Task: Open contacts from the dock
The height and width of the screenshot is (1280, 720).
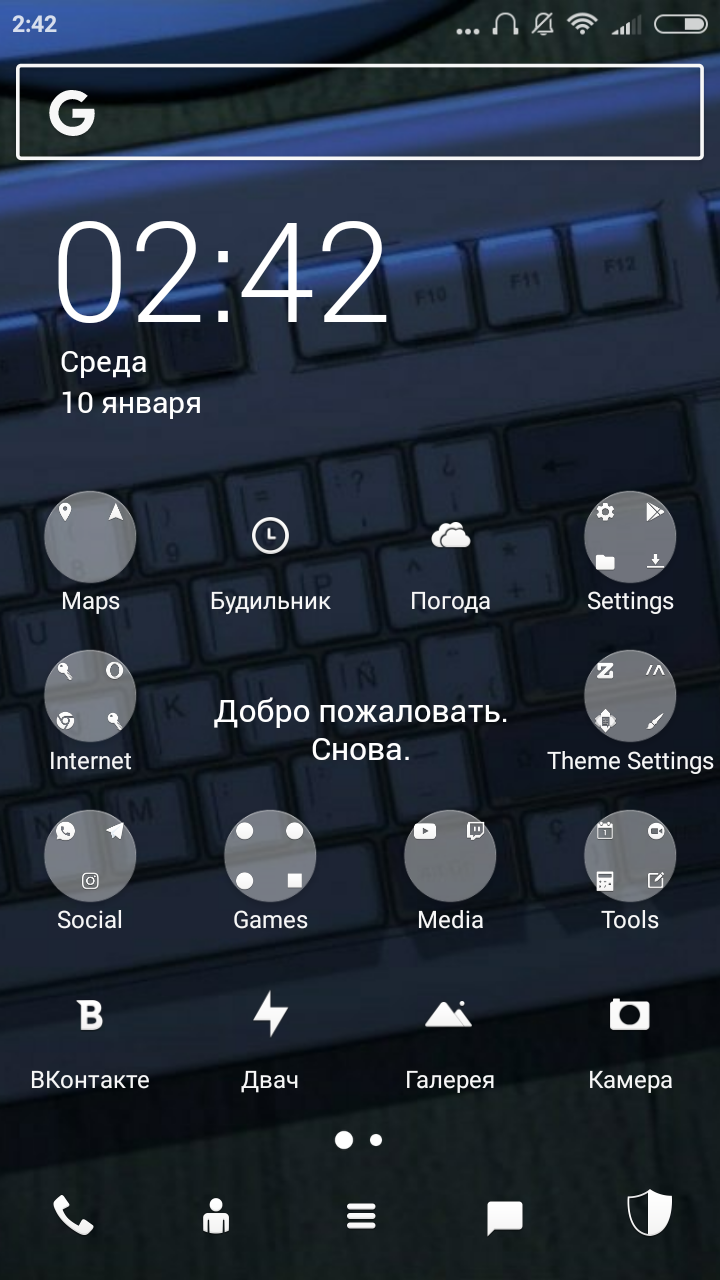Action: tap(216, 1216)
